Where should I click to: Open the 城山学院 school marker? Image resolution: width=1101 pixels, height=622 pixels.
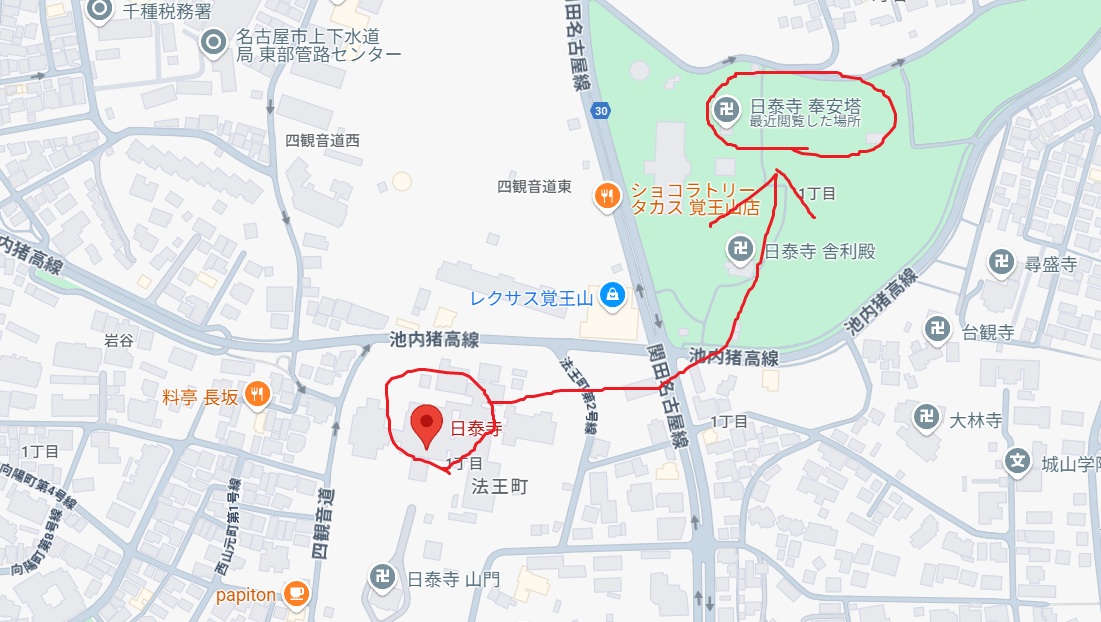(1017, 462)
